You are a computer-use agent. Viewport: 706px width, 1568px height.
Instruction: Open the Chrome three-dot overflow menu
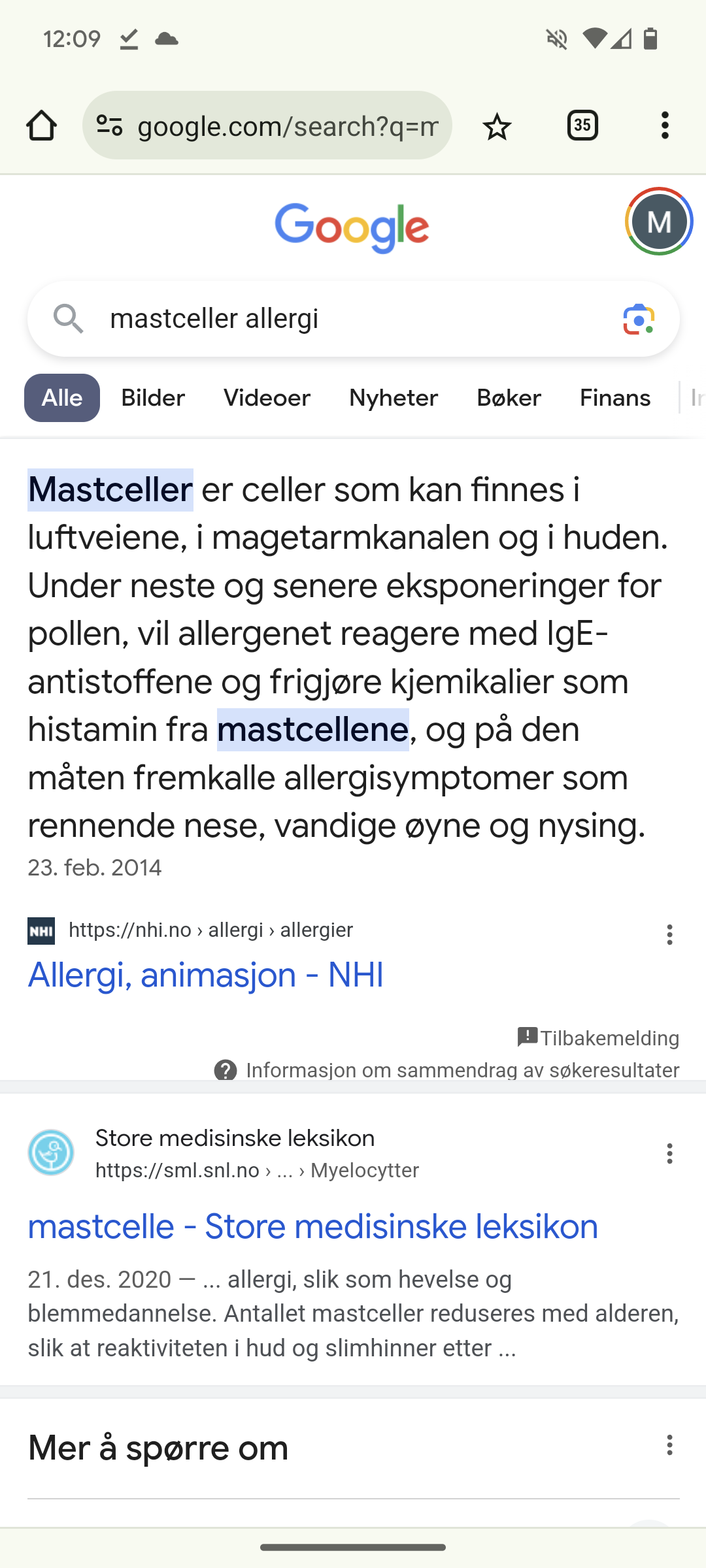point(665,125)
